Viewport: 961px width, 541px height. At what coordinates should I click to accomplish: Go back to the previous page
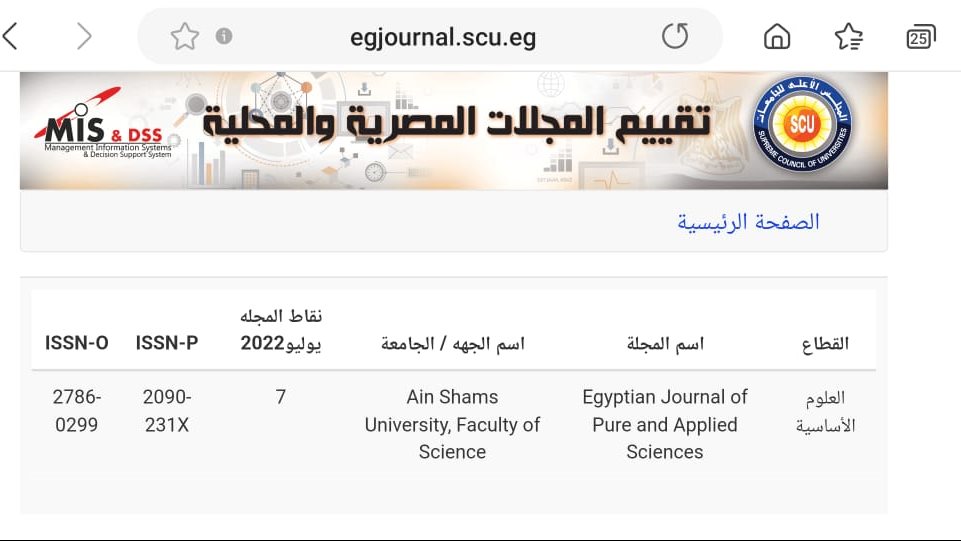click(x=11, y=37)
